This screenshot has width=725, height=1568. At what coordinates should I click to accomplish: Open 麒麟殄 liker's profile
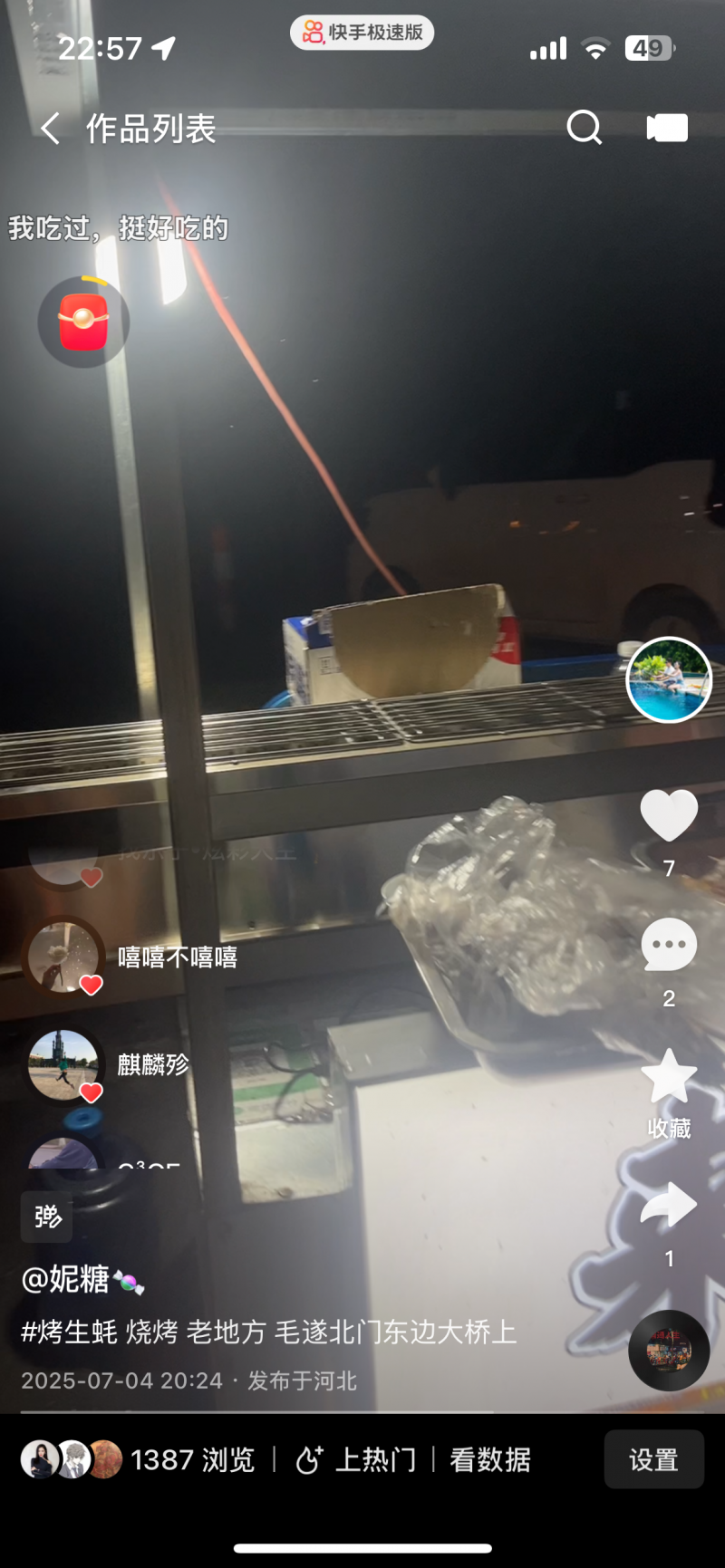click(152, 1064)
